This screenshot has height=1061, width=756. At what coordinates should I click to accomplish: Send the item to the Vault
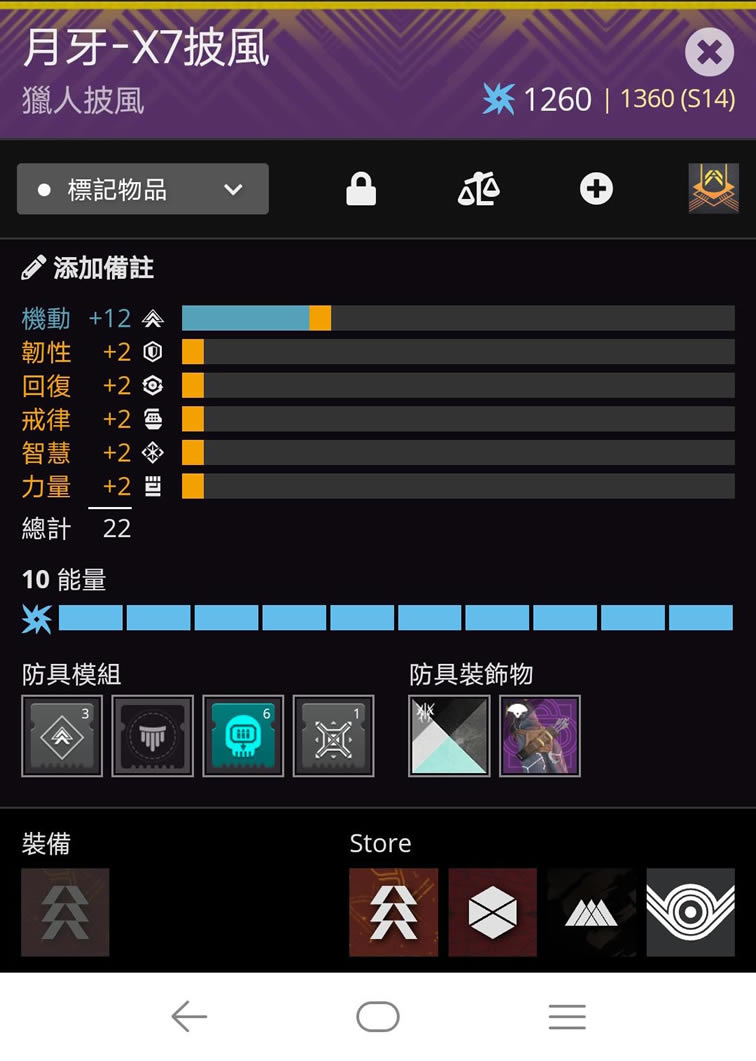coord(690,912)
